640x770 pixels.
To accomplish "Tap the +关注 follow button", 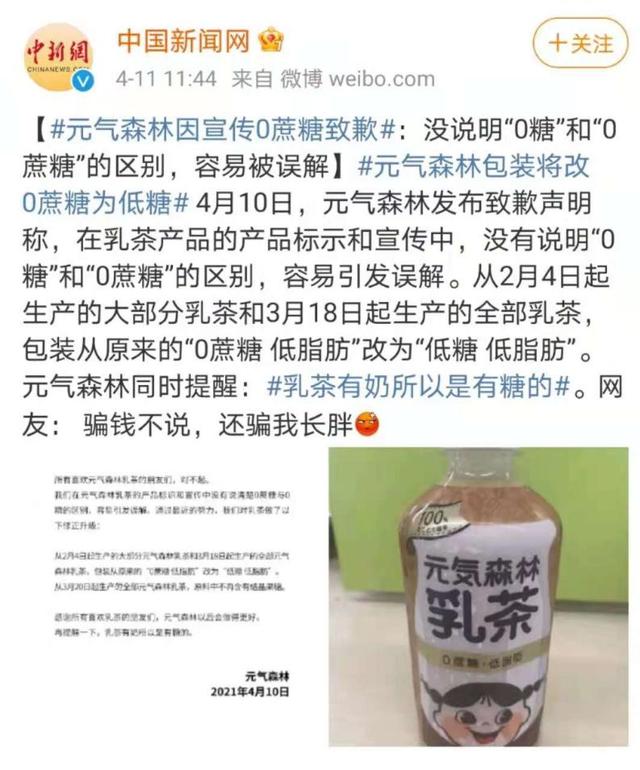I will click(581, 43).
